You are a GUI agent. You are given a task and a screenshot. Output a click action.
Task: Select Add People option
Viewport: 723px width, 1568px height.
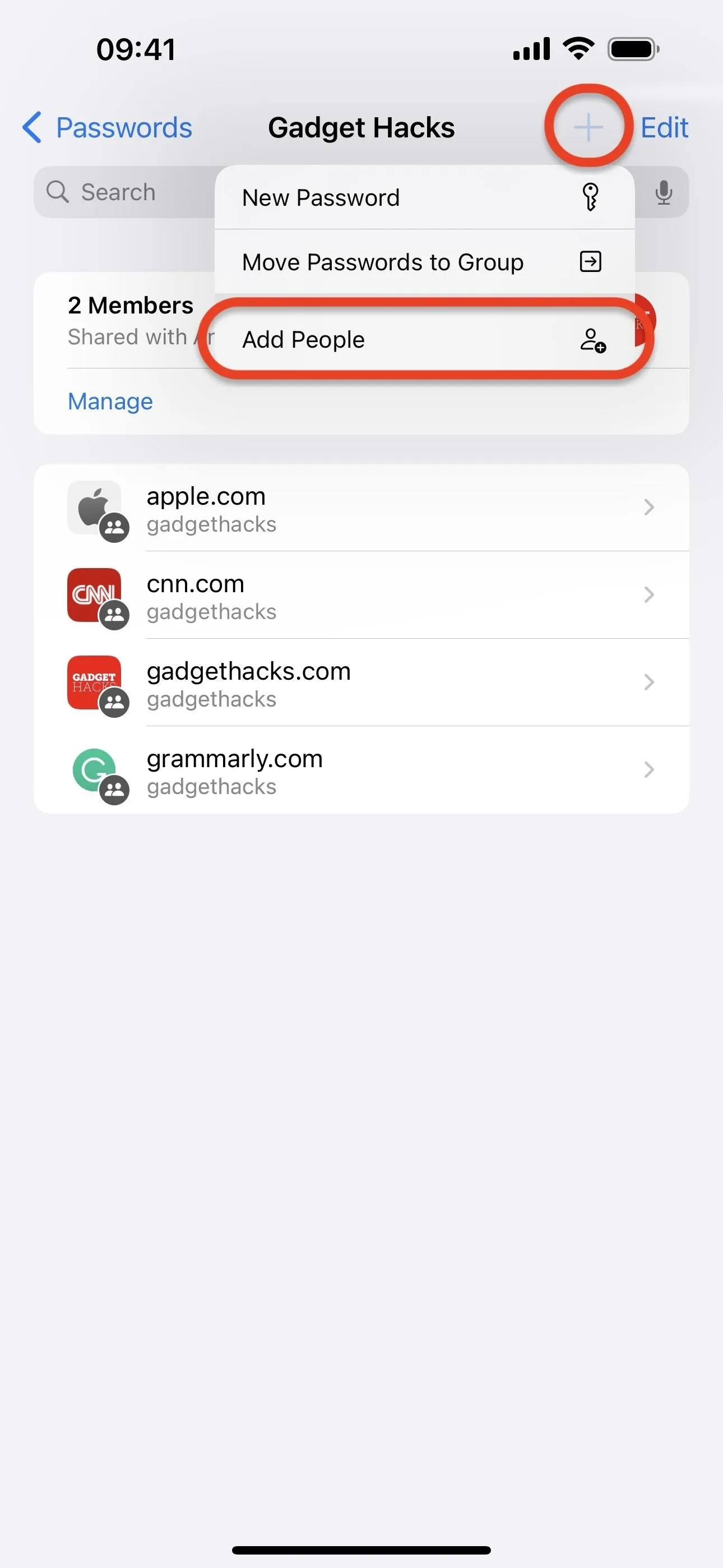point(424,339)
